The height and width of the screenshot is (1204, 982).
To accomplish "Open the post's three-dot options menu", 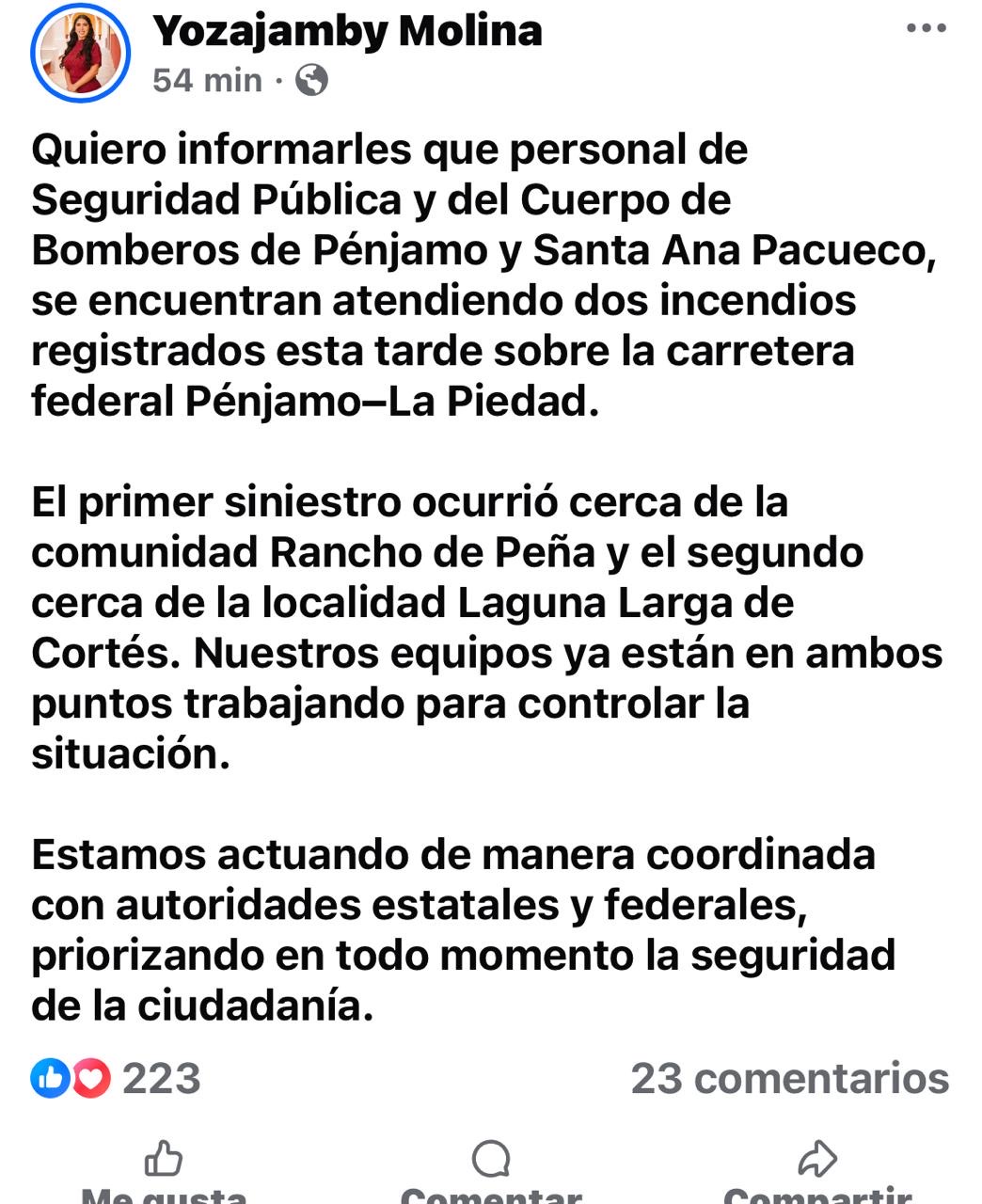I will pos(926,28).
